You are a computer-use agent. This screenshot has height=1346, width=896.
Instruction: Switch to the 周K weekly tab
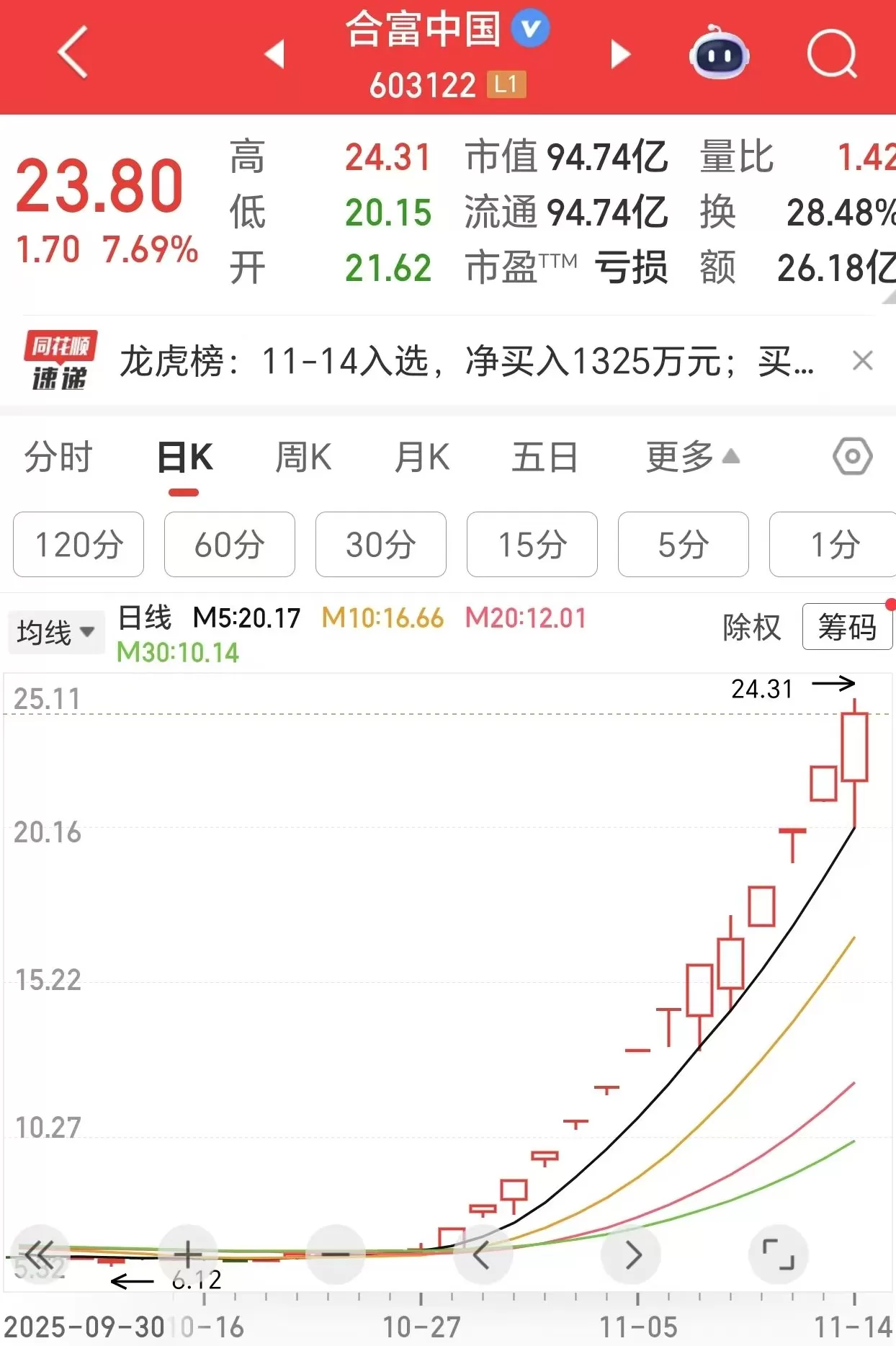(x=303, y=456)
